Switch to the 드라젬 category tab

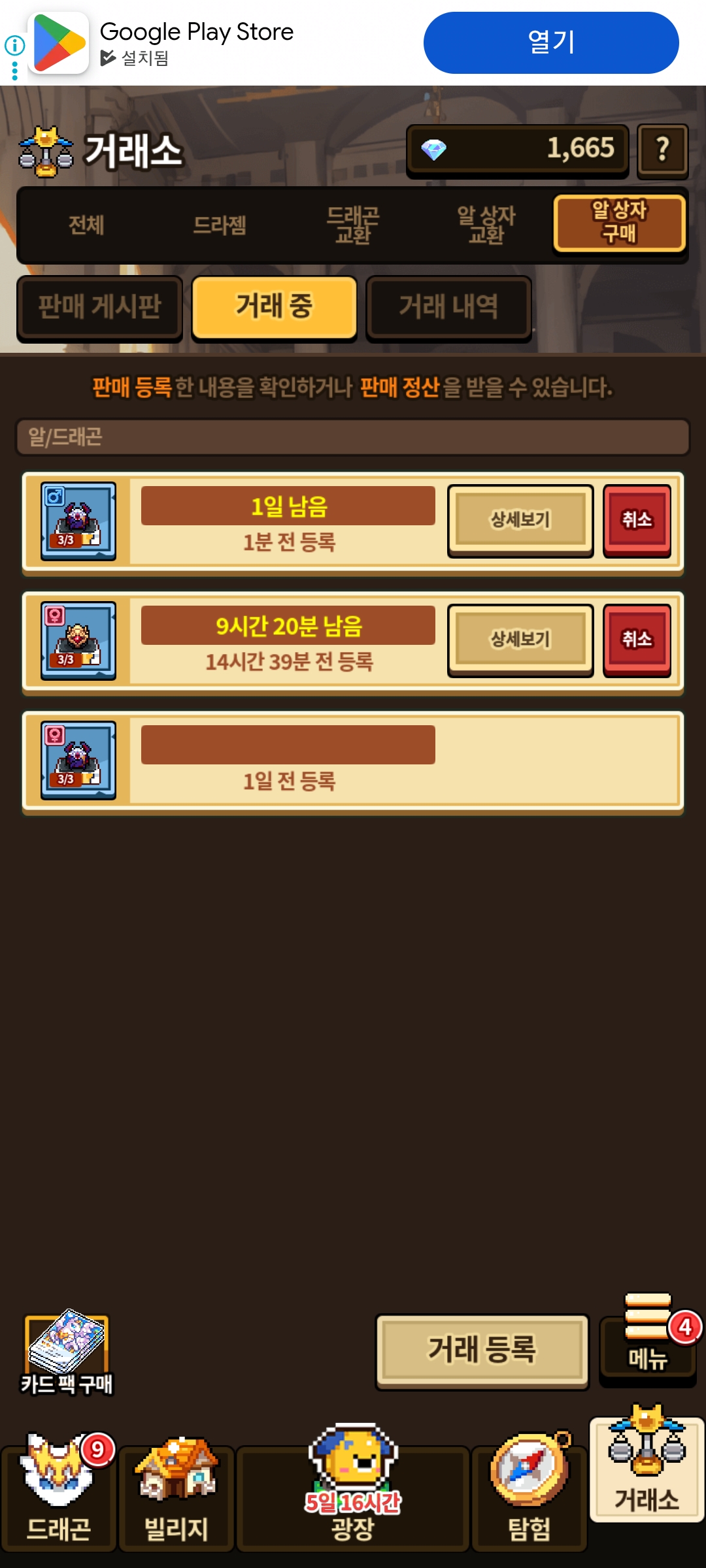(x=220, y=225)
